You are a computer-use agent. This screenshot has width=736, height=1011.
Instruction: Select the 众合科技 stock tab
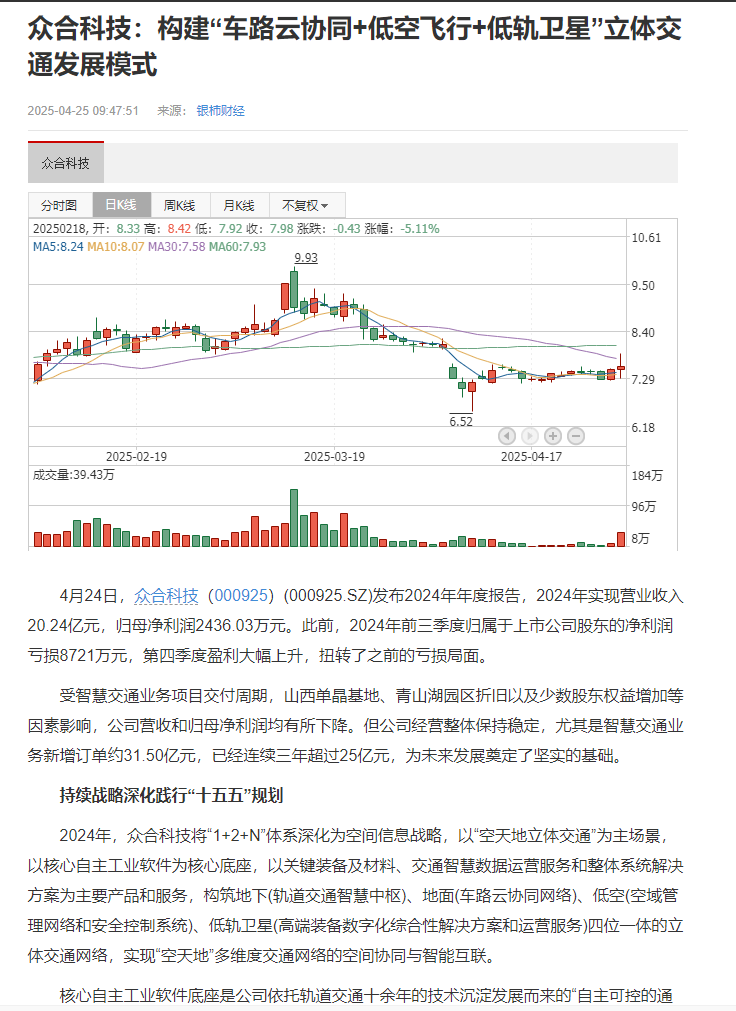pos(66,162)
